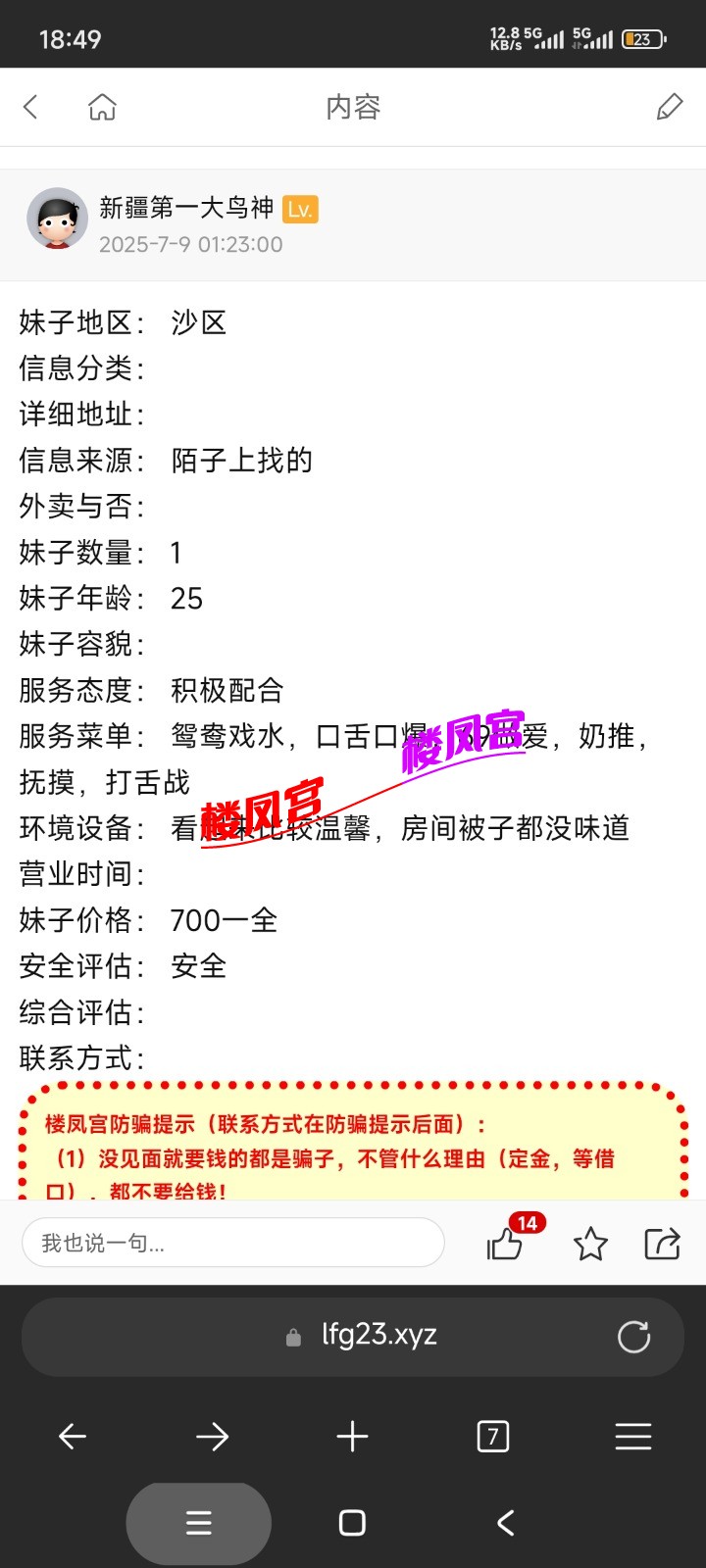
Task: View the 7 open tabs
Action: coord(492,1437)
